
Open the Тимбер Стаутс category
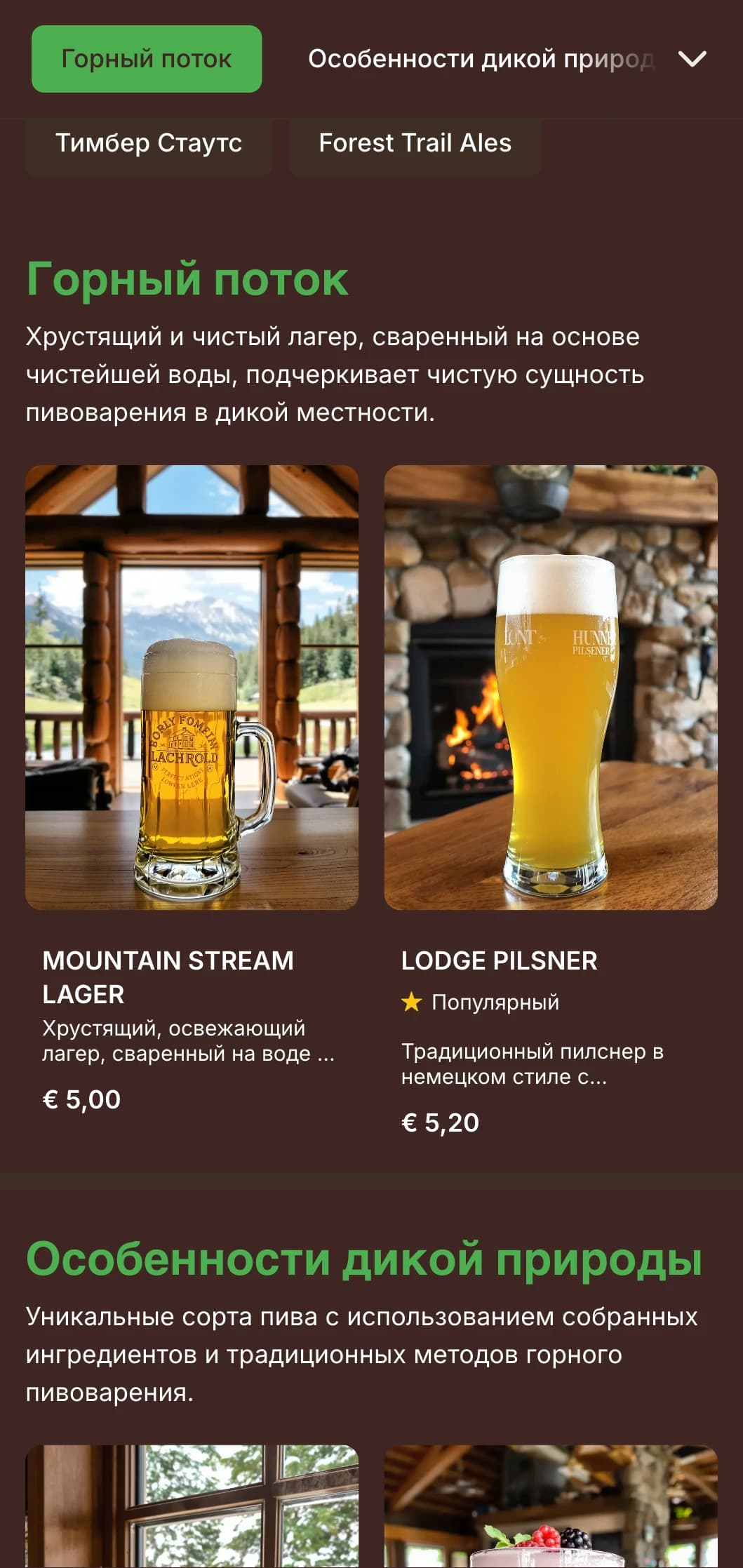(x=149, y=143)
